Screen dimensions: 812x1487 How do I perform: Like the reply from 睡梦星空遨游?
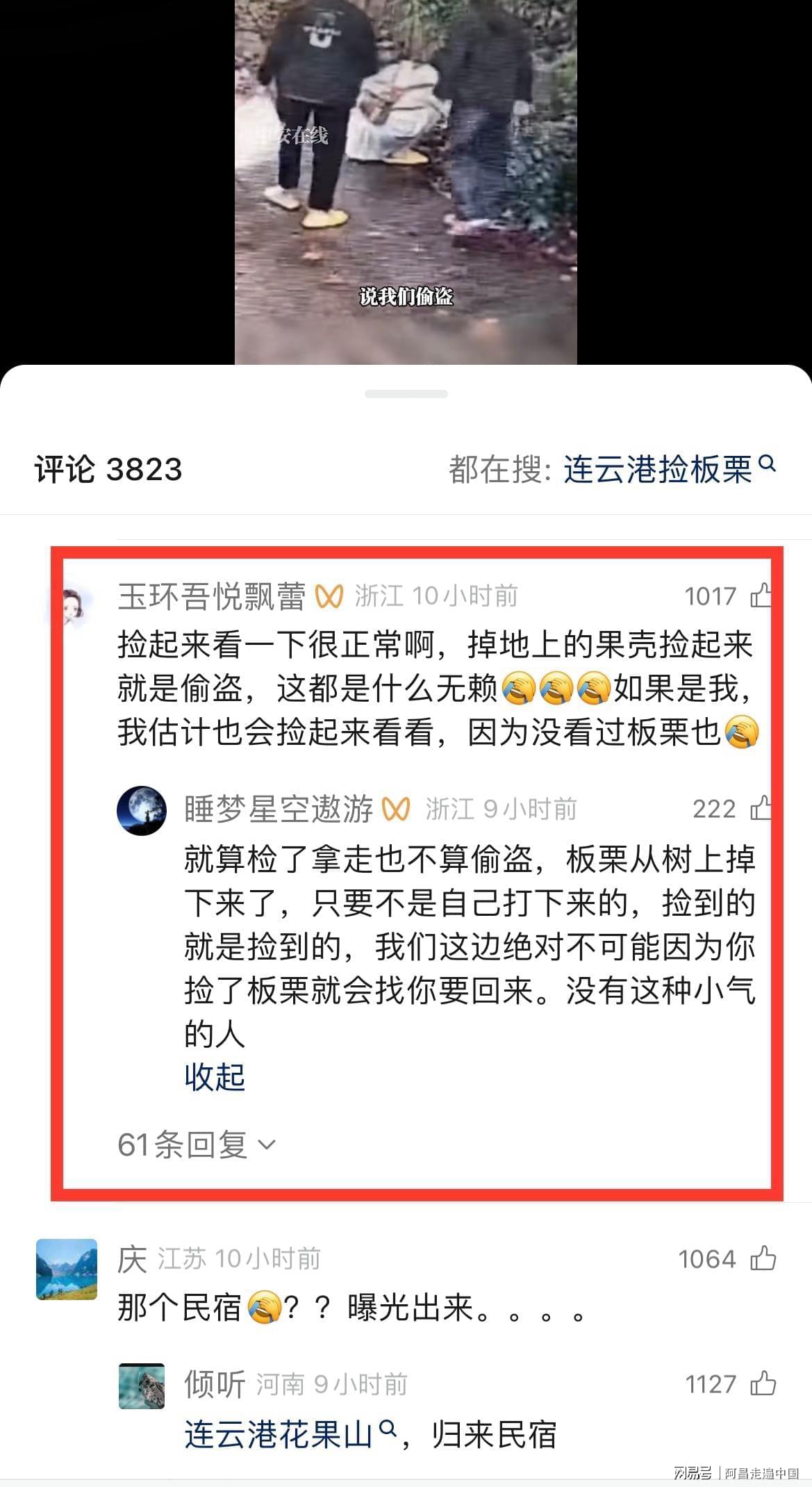761,808
